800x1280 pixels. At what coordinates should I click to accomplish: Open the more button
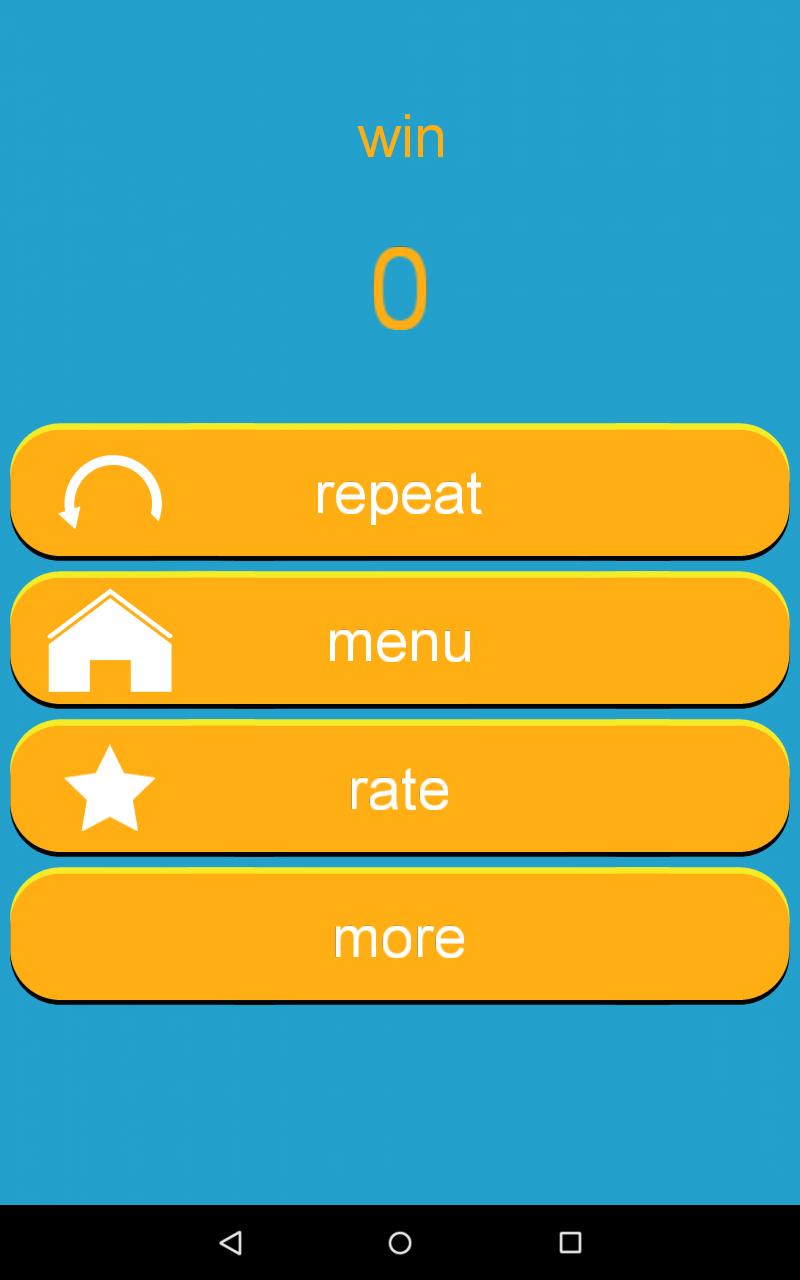(400, 936)
